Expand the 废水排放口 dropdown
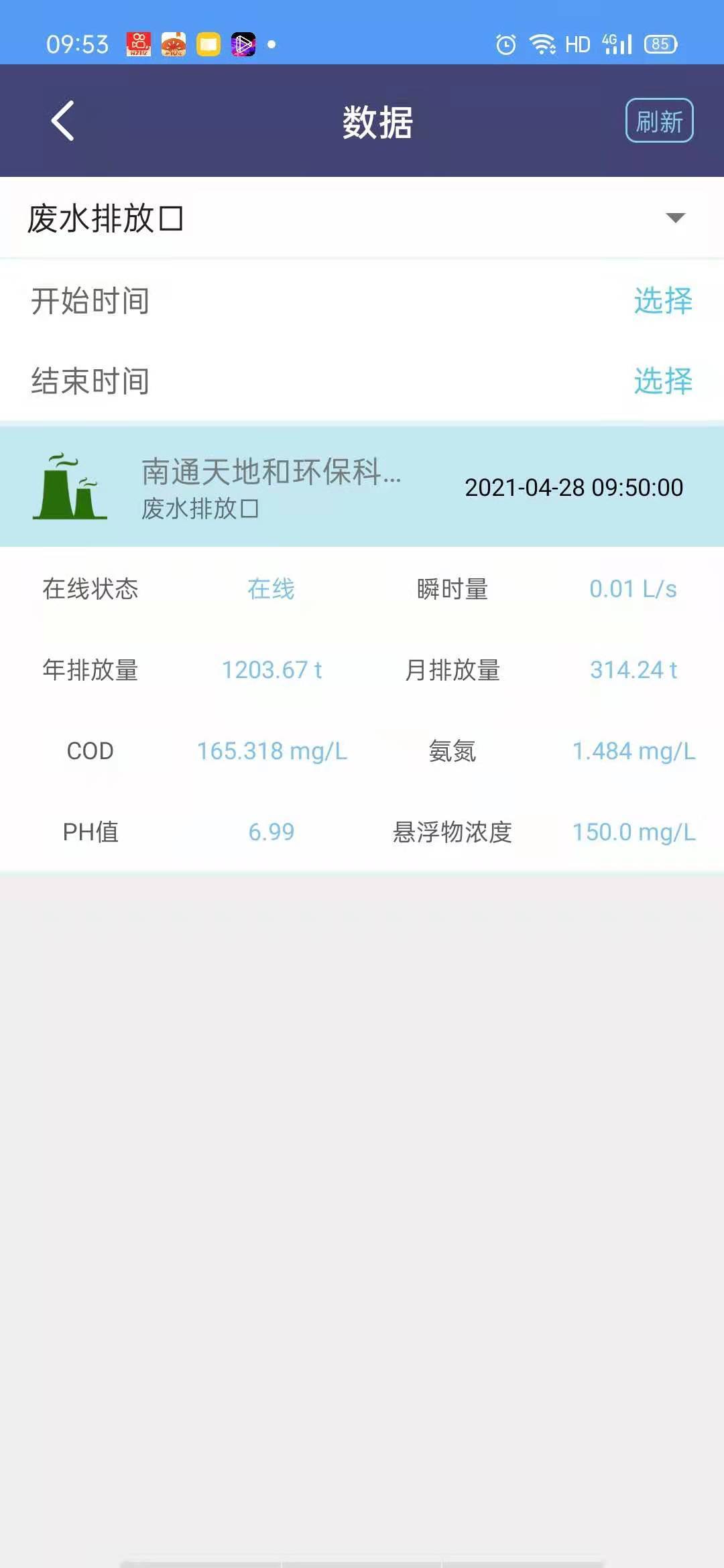This screenshot has width=724, height=1568. 362,218
